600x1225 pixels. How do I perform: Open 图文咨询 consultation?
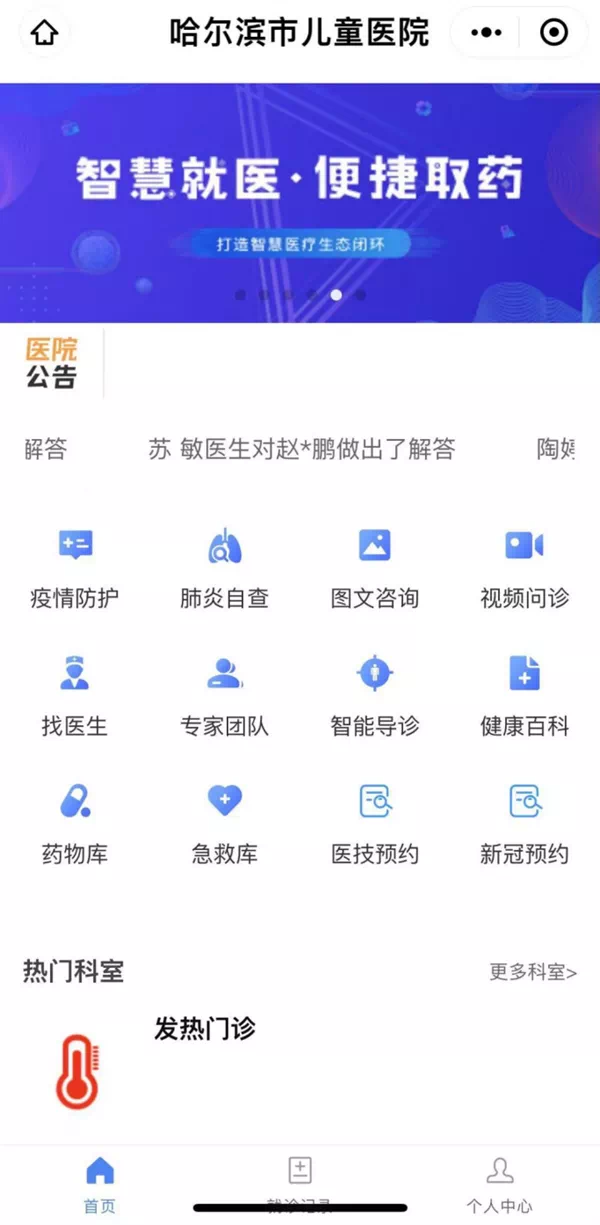[374, 568]
